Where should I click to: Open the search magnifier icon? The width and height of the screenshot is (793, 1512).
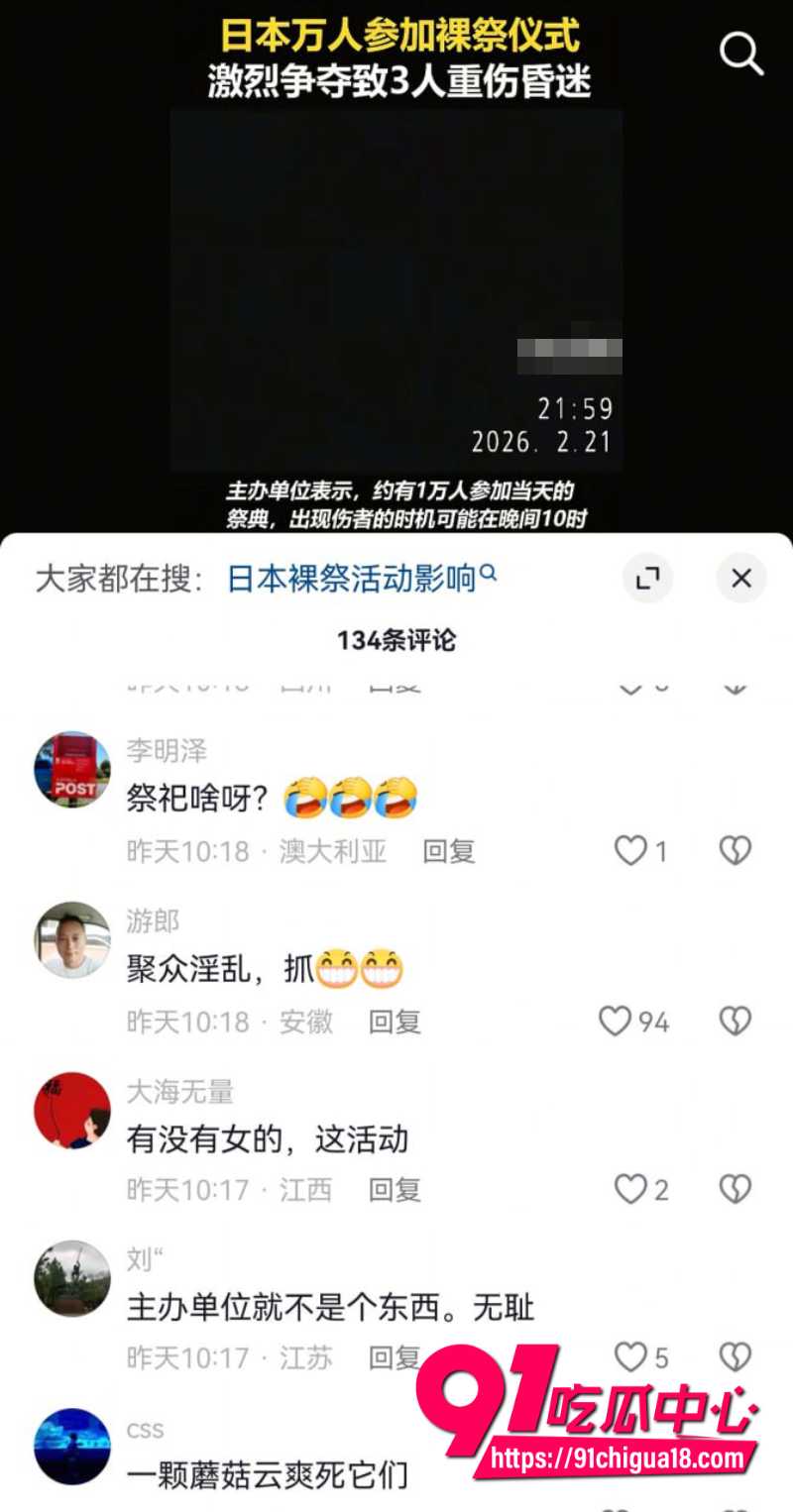click(741, 53)
